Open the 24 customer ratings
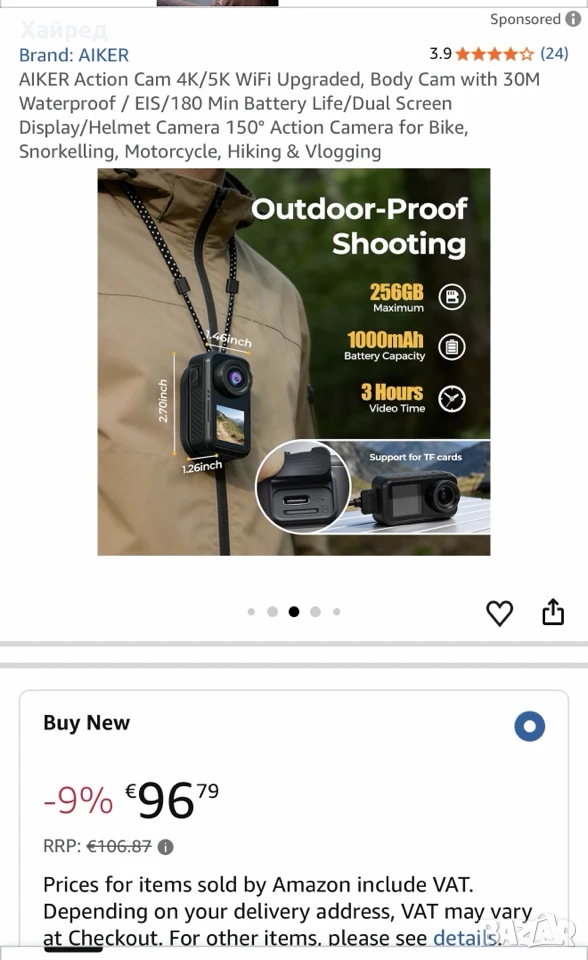The height and width of the screenshot is (960, 588). point(554,54)
